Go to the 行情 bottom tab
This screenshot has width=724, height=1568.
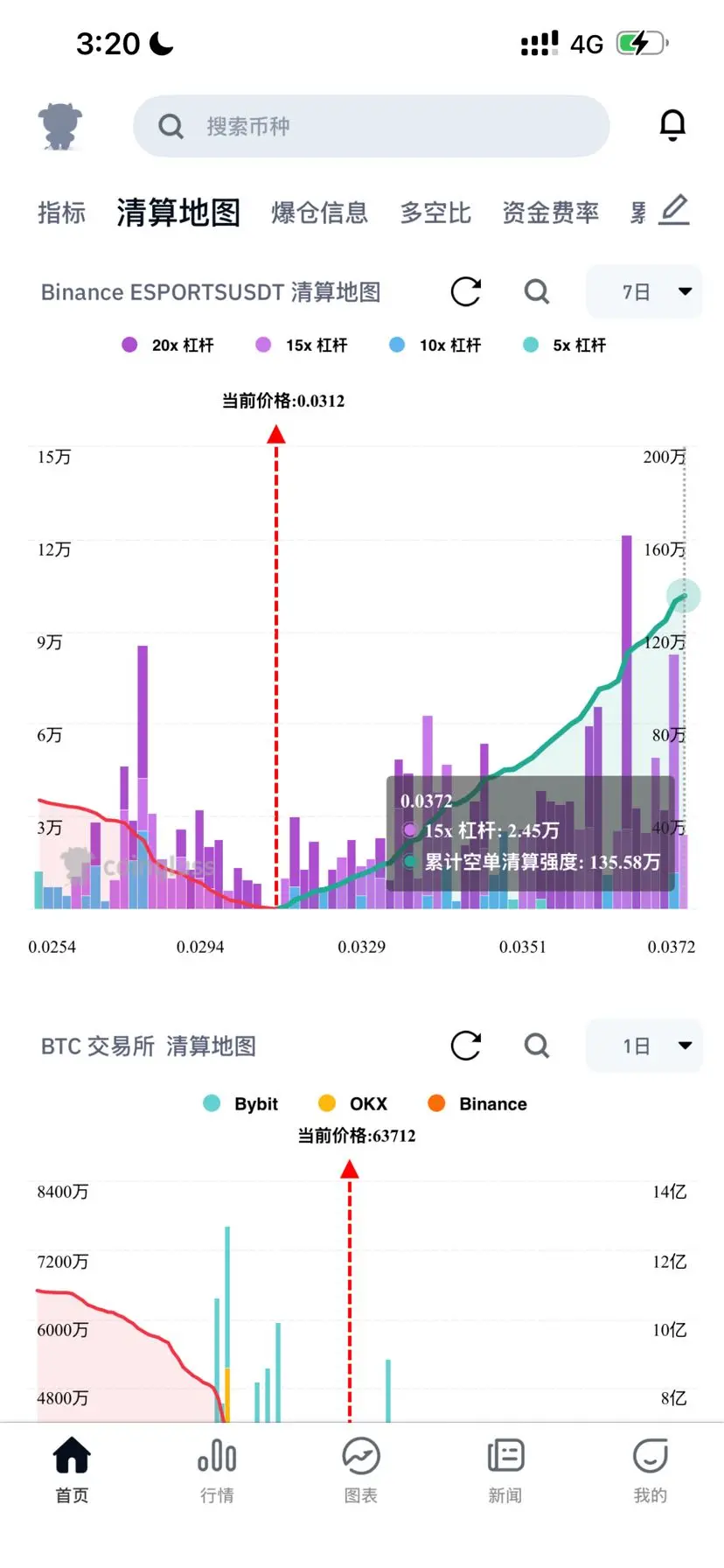tap(217, 1470)
